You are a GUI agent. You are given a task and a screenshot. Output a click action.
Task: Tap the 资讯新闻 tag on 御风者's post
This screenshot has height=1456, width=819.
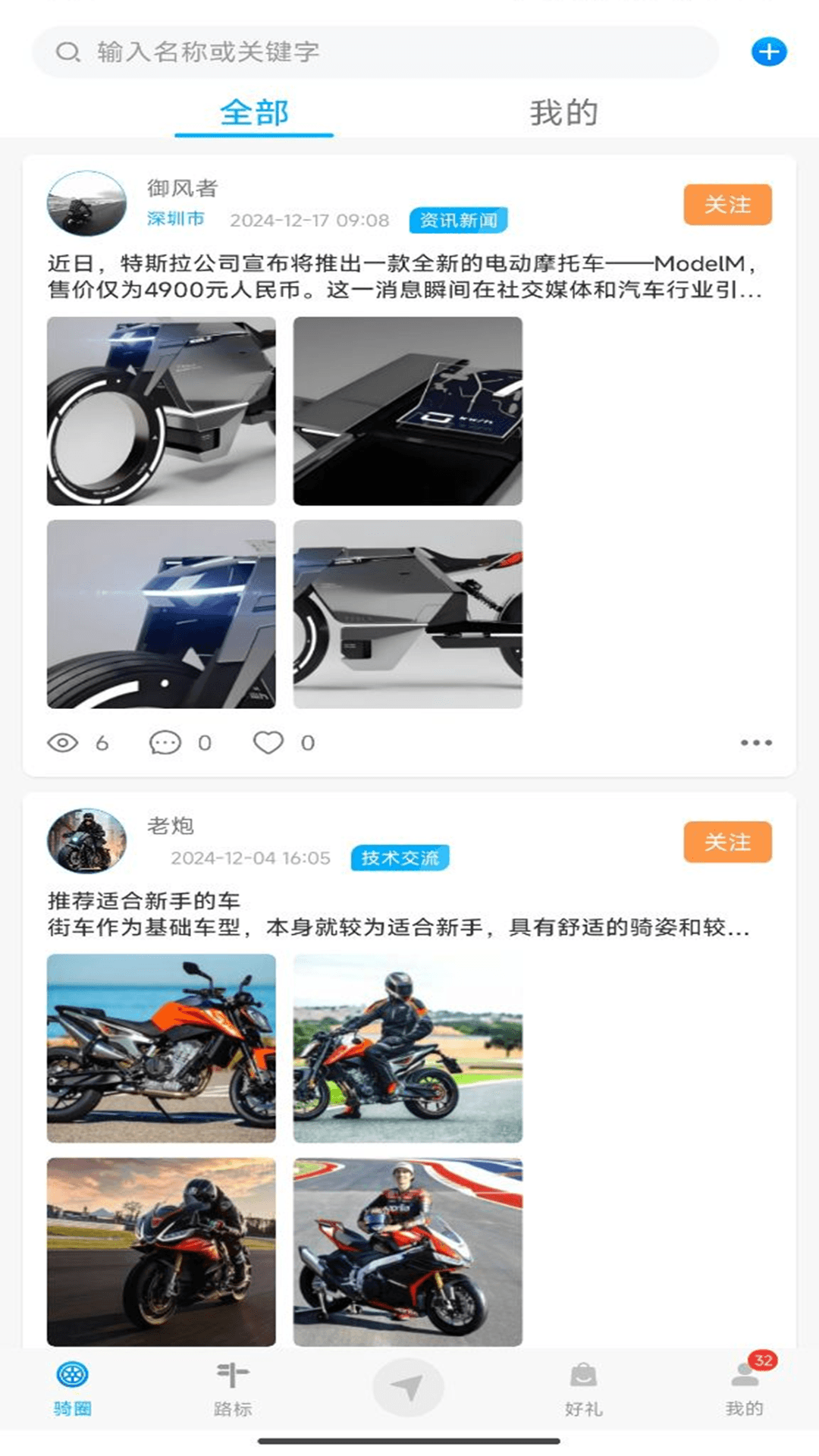tap(458, 221)
